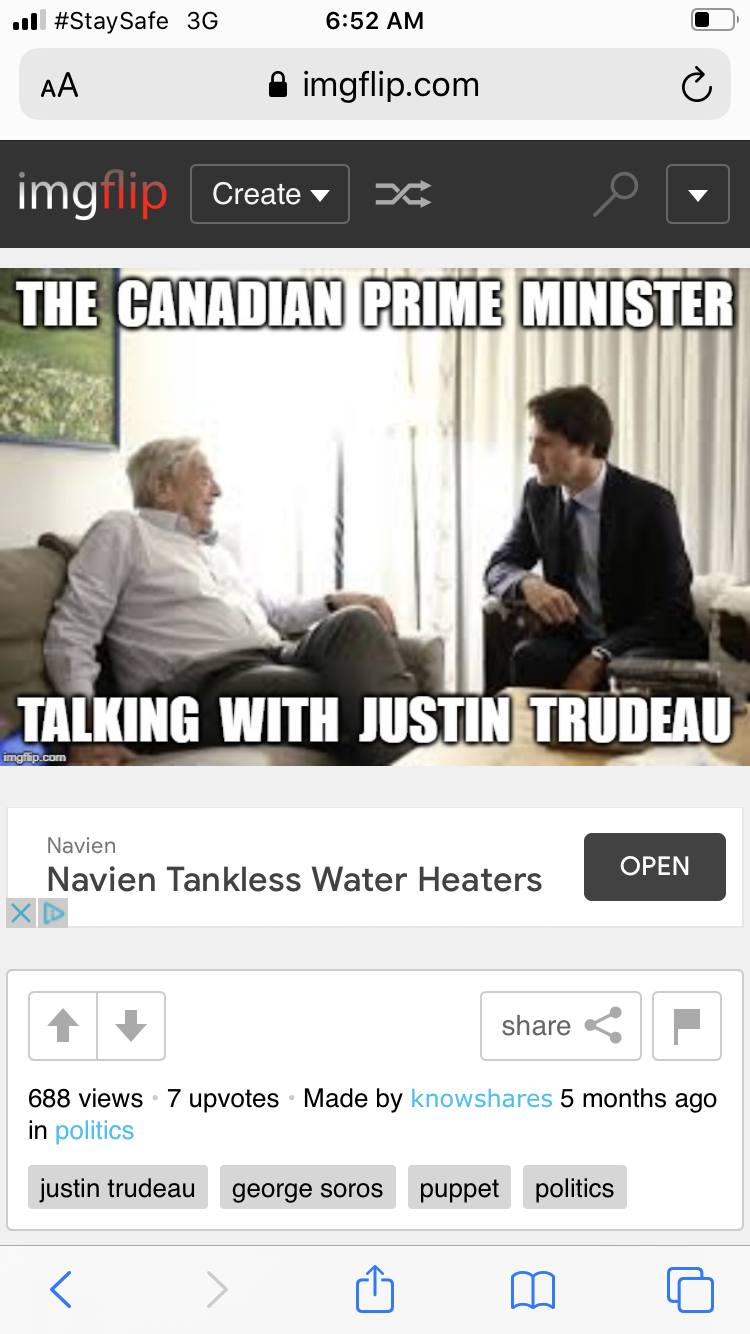Select the puppet tag
The height and width of the screenshot is (1334, 750).
click(x=459, y=1188)
